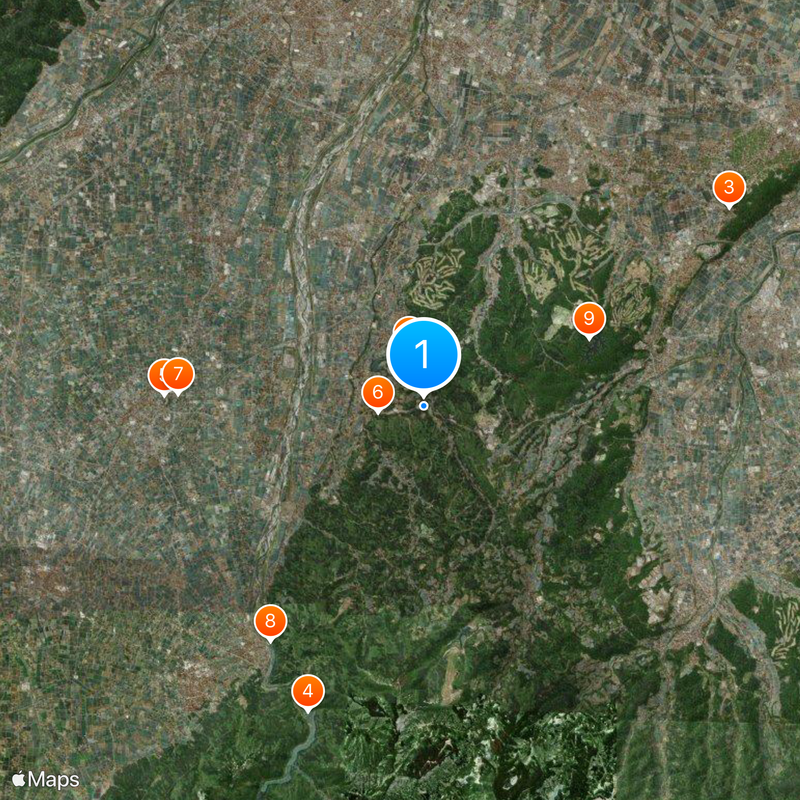
Task: Open map pin number 6
Action: pyautogui.click(x=377, y=391)
